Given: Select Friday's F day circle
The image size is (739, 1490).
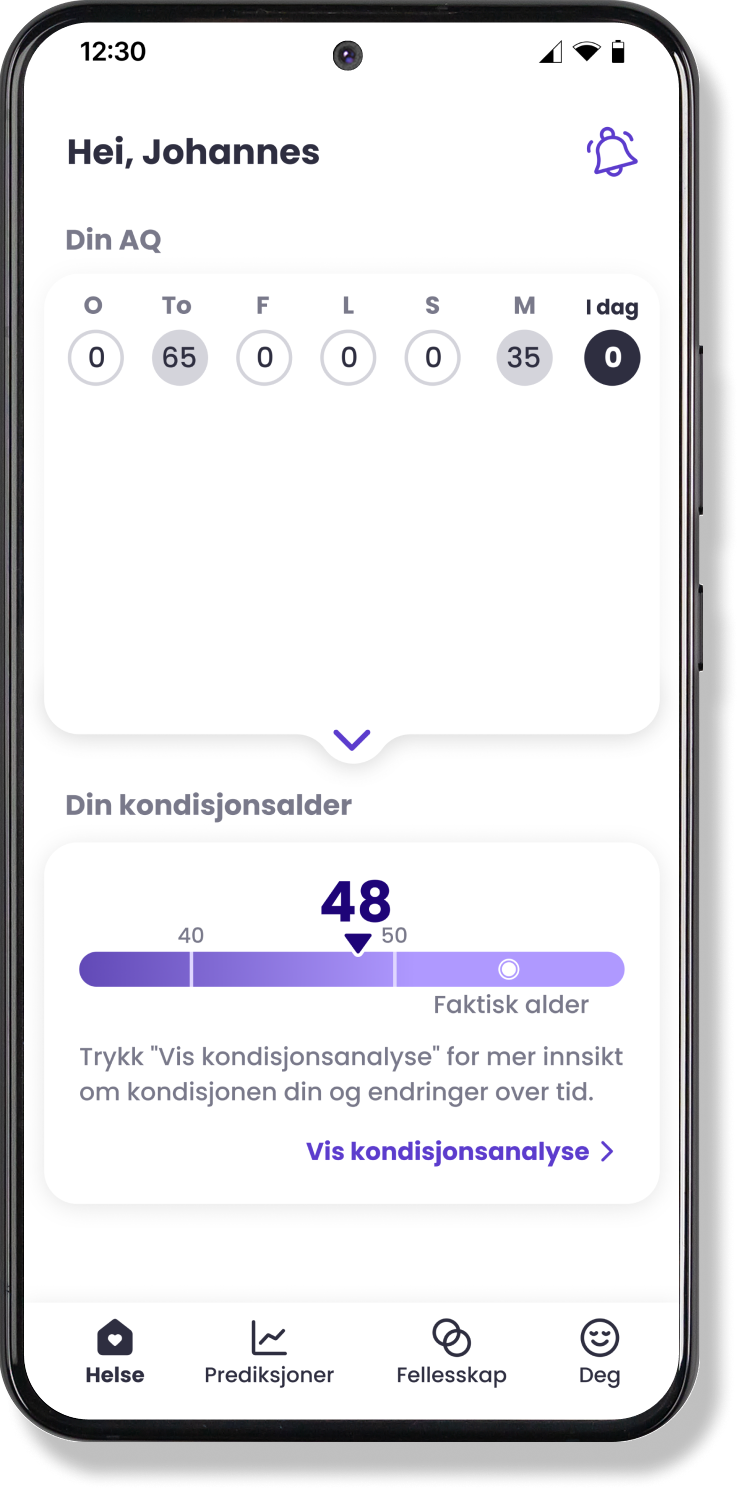Looking at the screenshot, I should (264, 358).
